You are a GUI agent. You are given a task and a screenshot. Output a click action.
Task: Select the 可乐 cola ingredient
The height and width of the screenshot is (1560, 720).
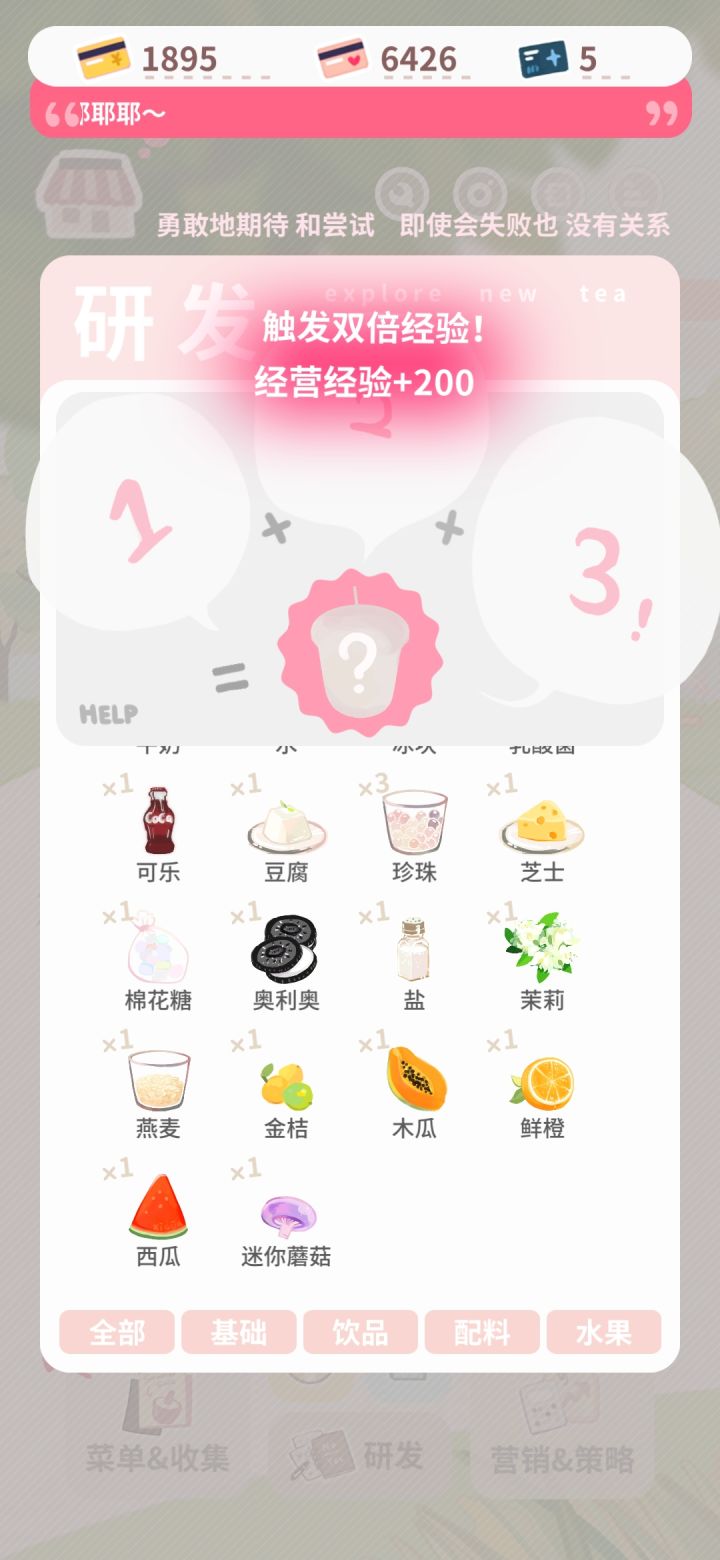(x=157, y=822)
